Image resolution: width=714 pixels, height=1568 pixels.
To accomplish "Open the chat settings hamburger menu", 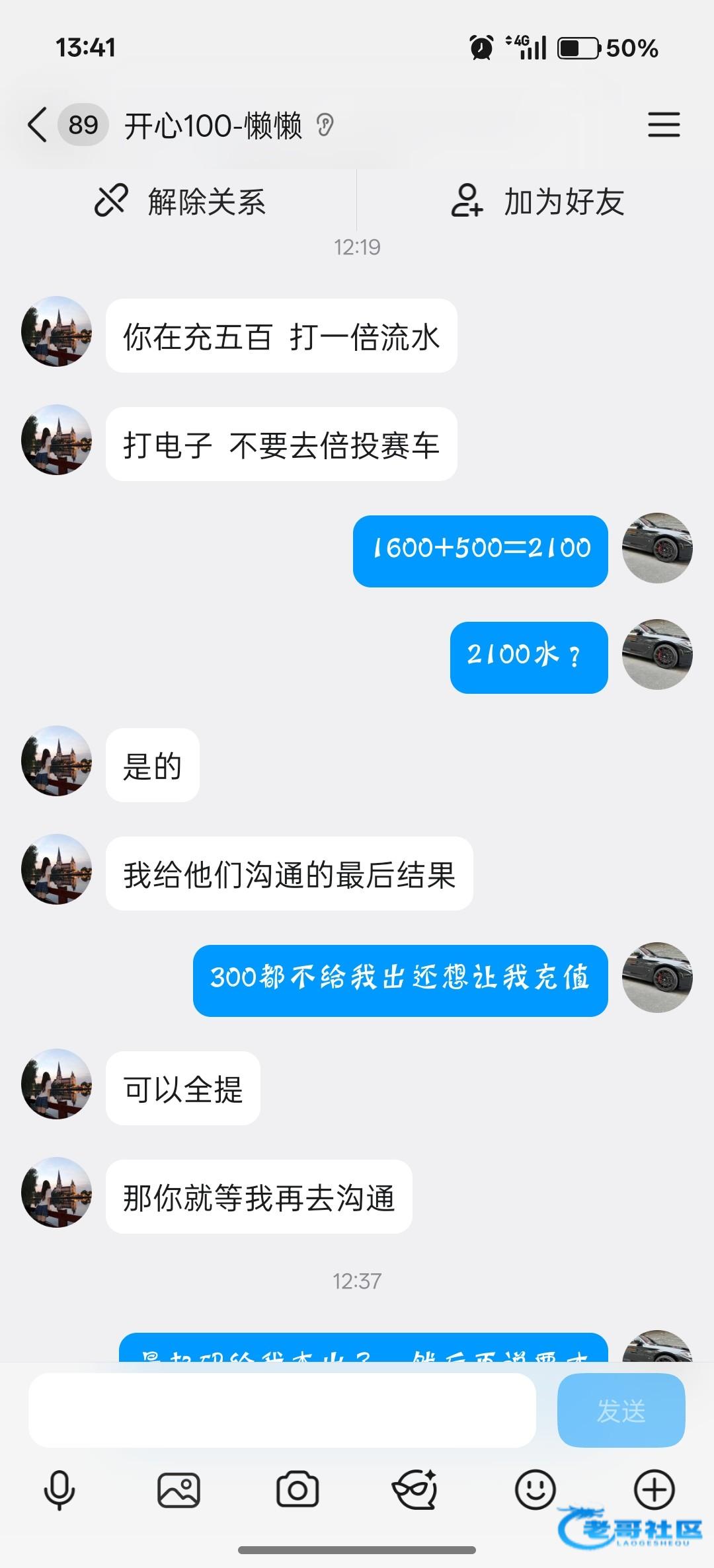I will pyautogui.click(x=663, y=125).
